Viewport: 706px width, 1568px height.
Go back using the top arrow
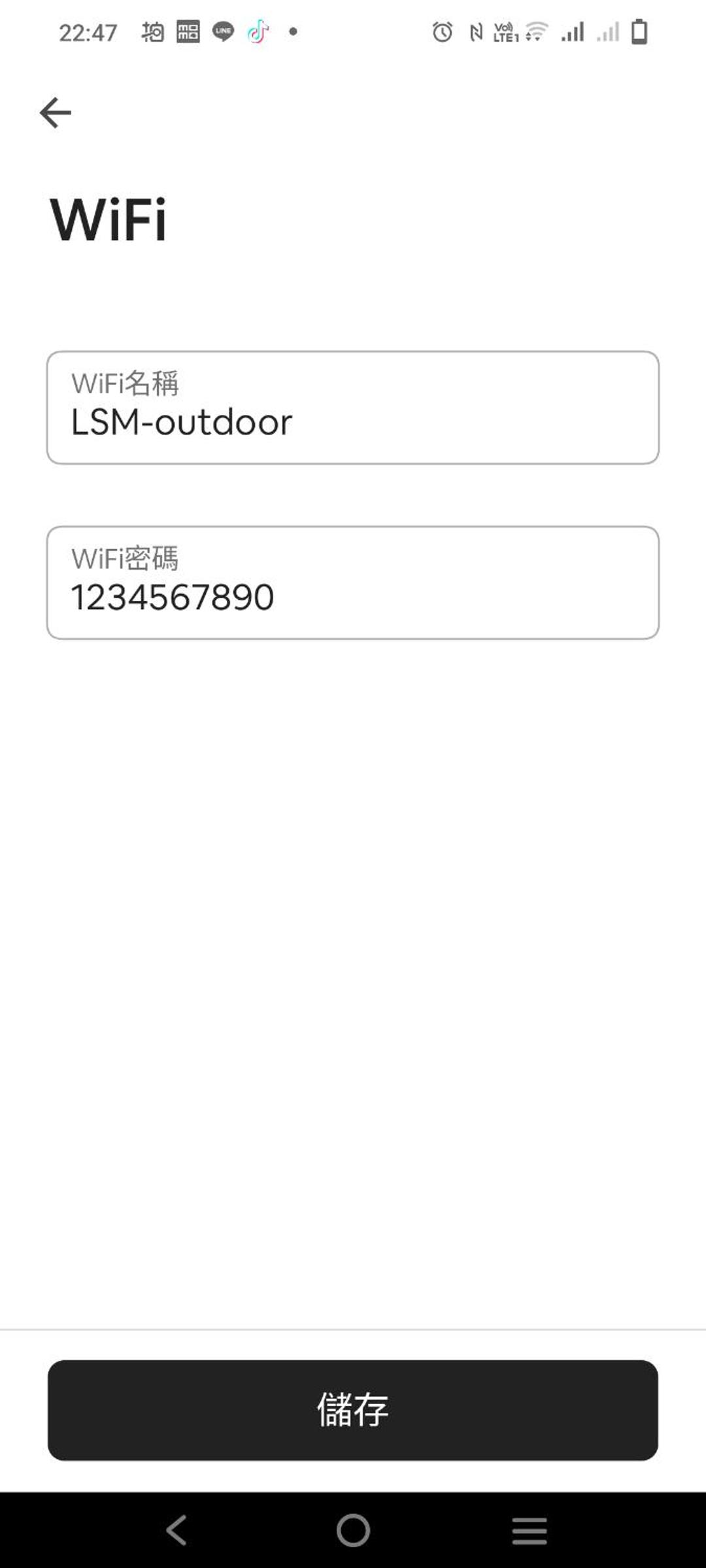[x=56, y=112]
